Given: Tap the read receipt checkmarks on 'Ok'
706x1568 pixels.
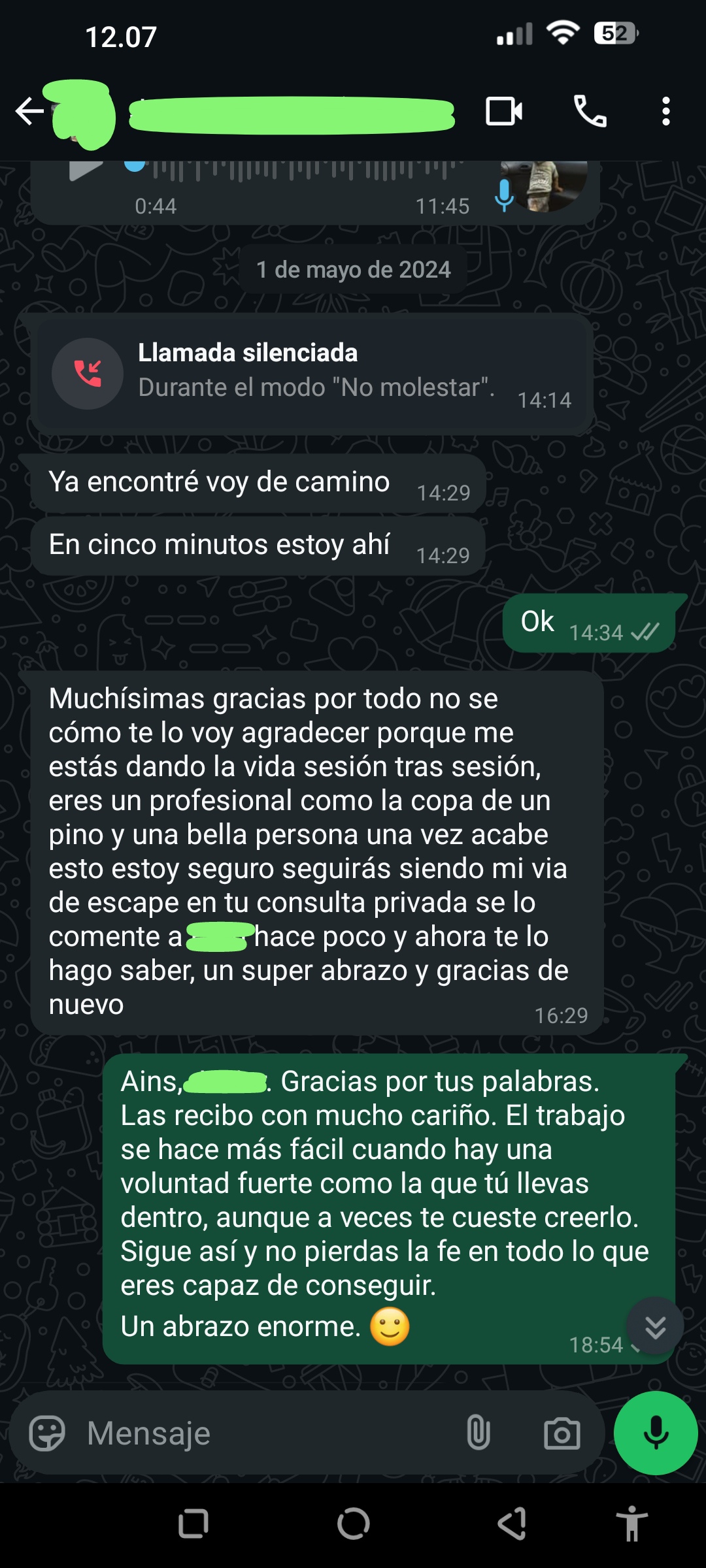Looking at the screenshot, I should pyautogui.click(x=644, y=632).
